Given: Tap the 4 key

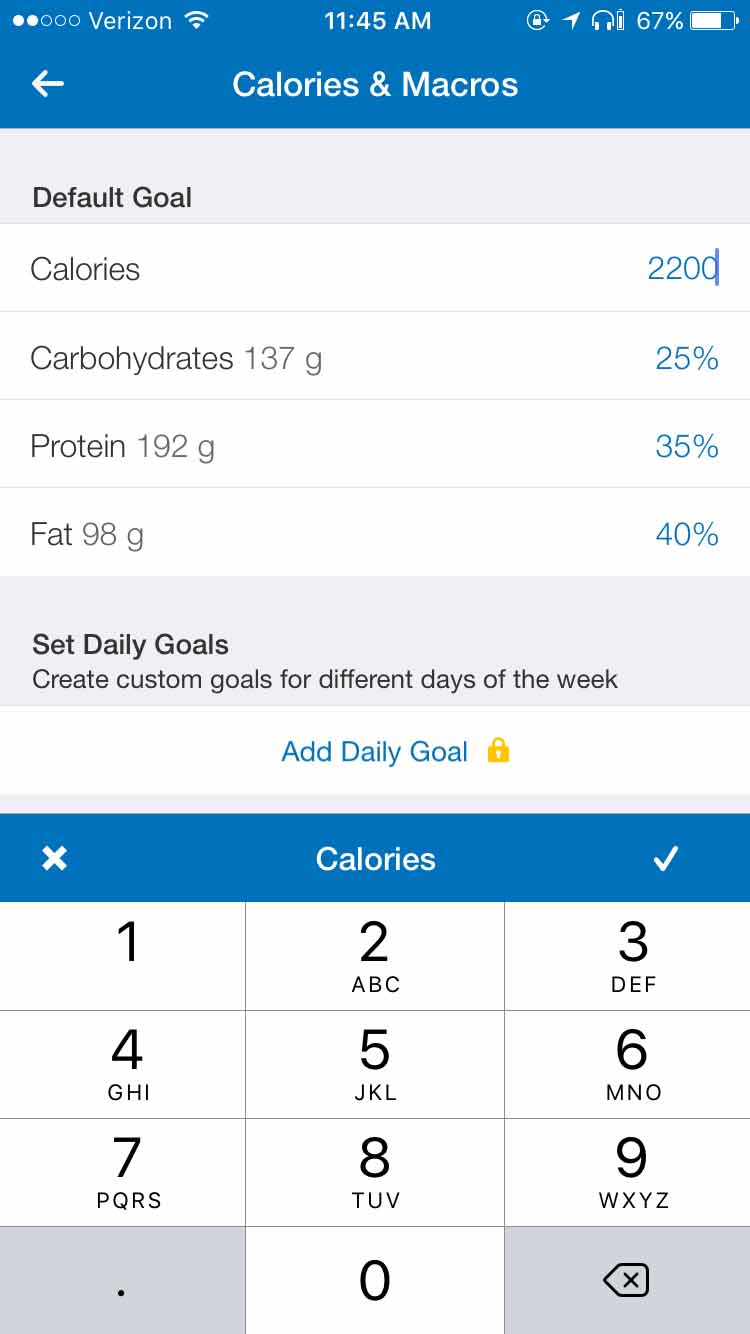Looking at the screenshot, I should coord(122,1064).
